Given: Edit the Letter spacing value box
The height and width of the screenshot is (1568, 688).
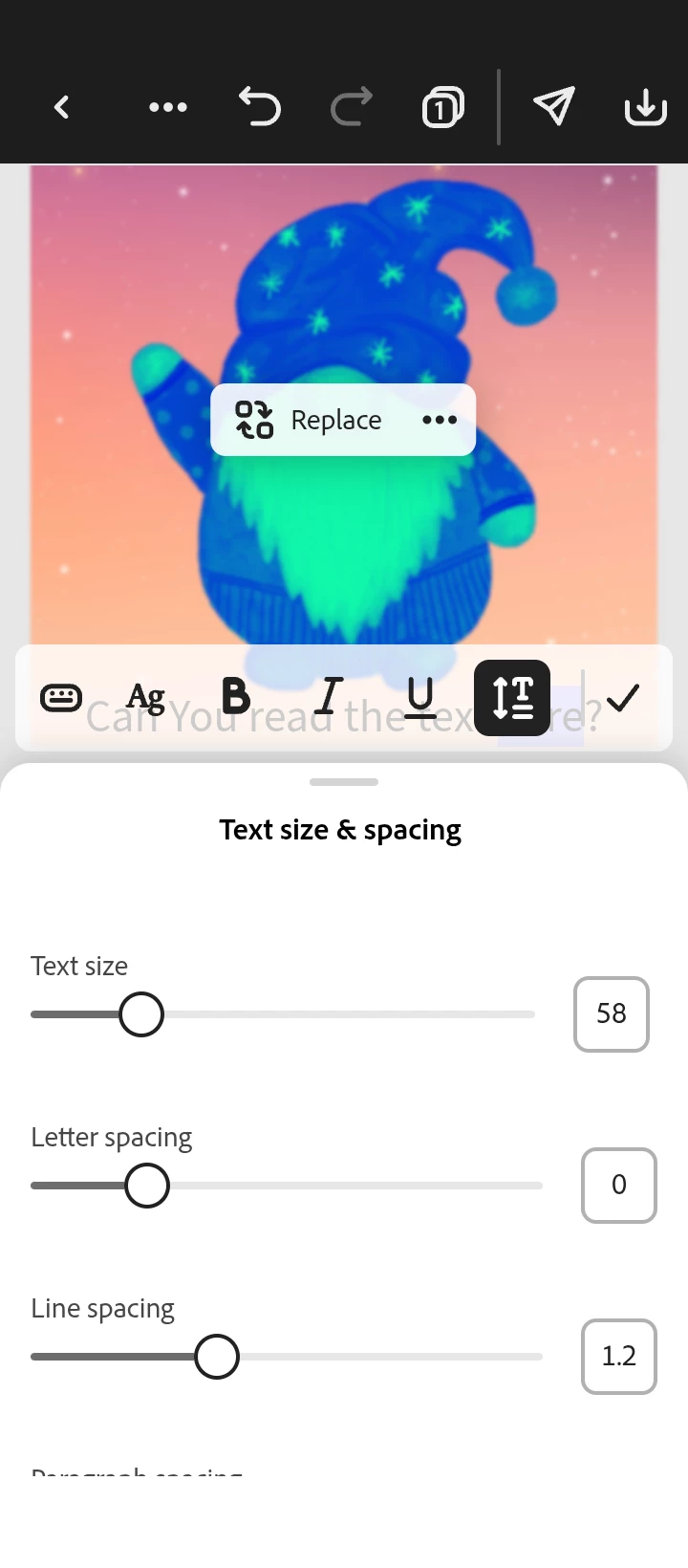Looking at the screenshot, I should click(619, 1185).
